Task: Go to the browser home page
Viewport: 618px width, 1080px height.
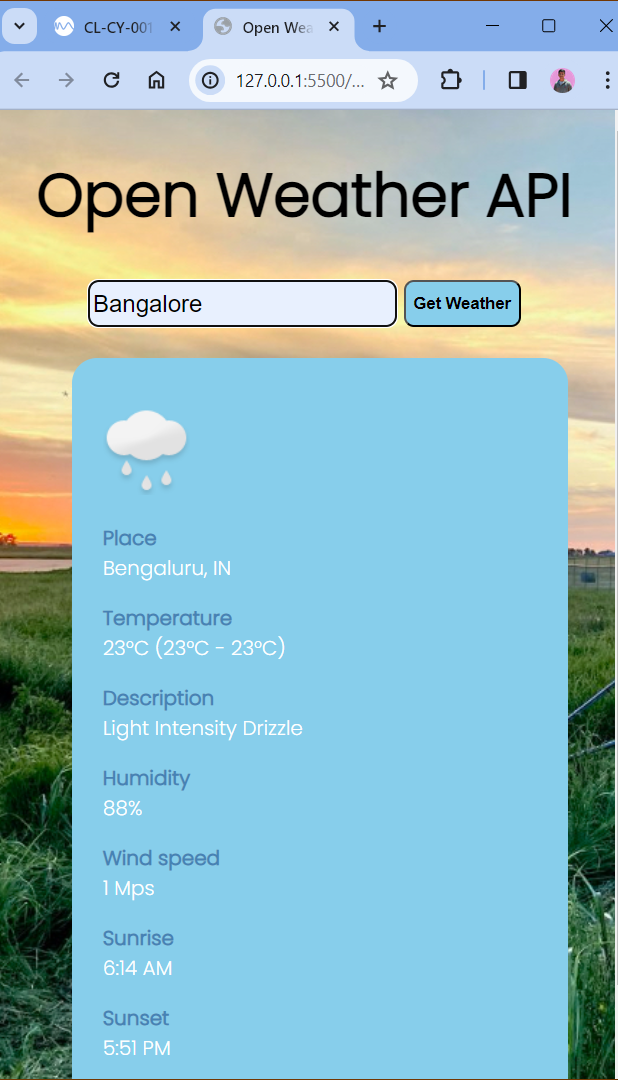Action: click(156, 81)
